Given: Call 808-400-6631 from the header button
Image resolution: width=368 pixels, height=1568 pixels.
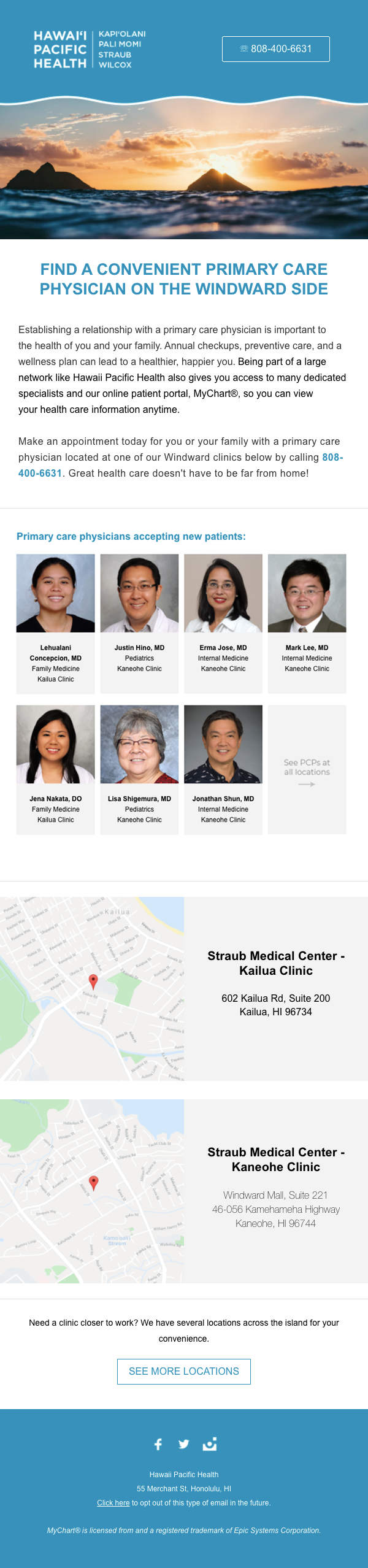Looking at the screenshot, I should coord(276,49).
